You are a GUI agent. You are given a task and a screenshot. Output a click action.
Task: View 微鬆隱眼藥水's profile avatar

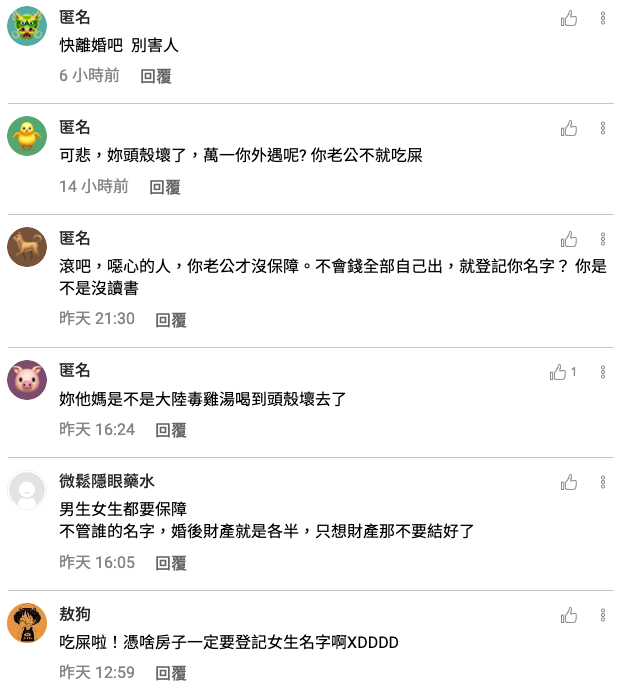(x=27, y=490)
